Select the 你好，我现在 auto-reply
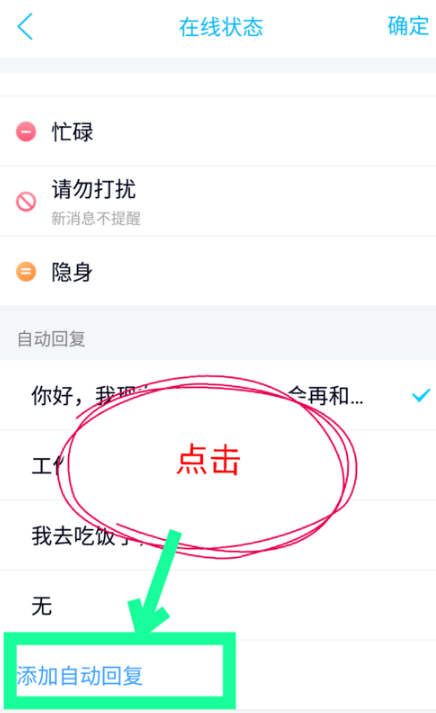 click(218, 396)
